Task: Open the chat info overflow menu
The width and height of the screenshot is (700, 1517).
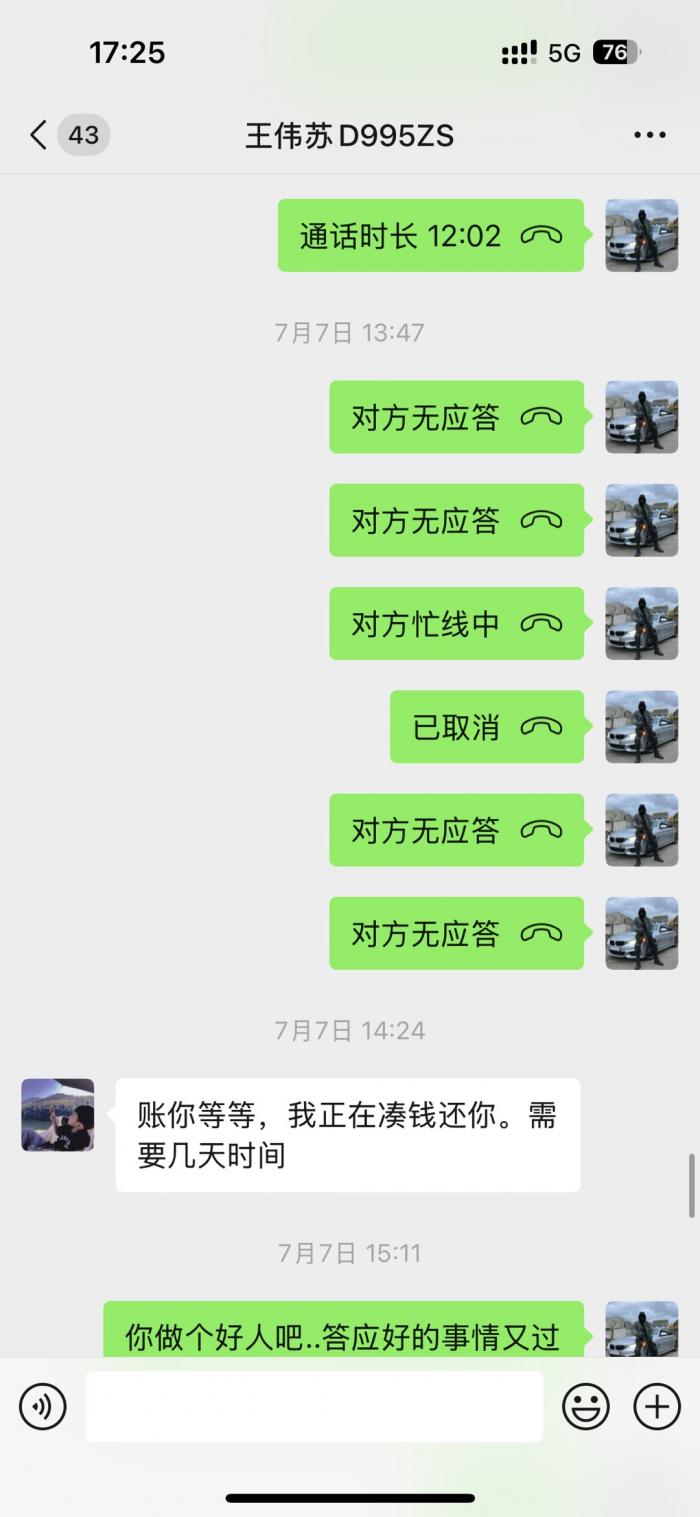Action: pyautogui.click(x=649, y=135)
